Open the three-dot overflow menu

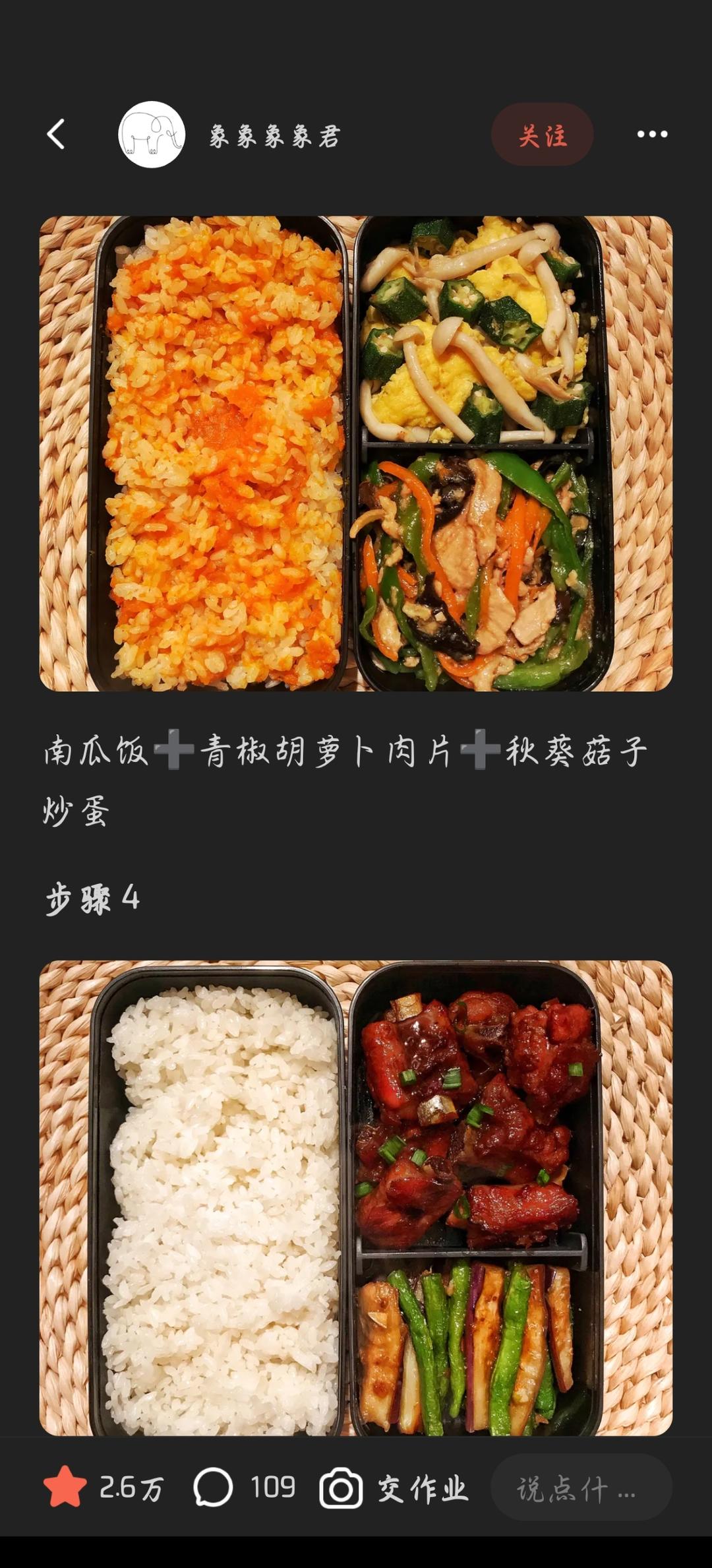coord(652,135)
